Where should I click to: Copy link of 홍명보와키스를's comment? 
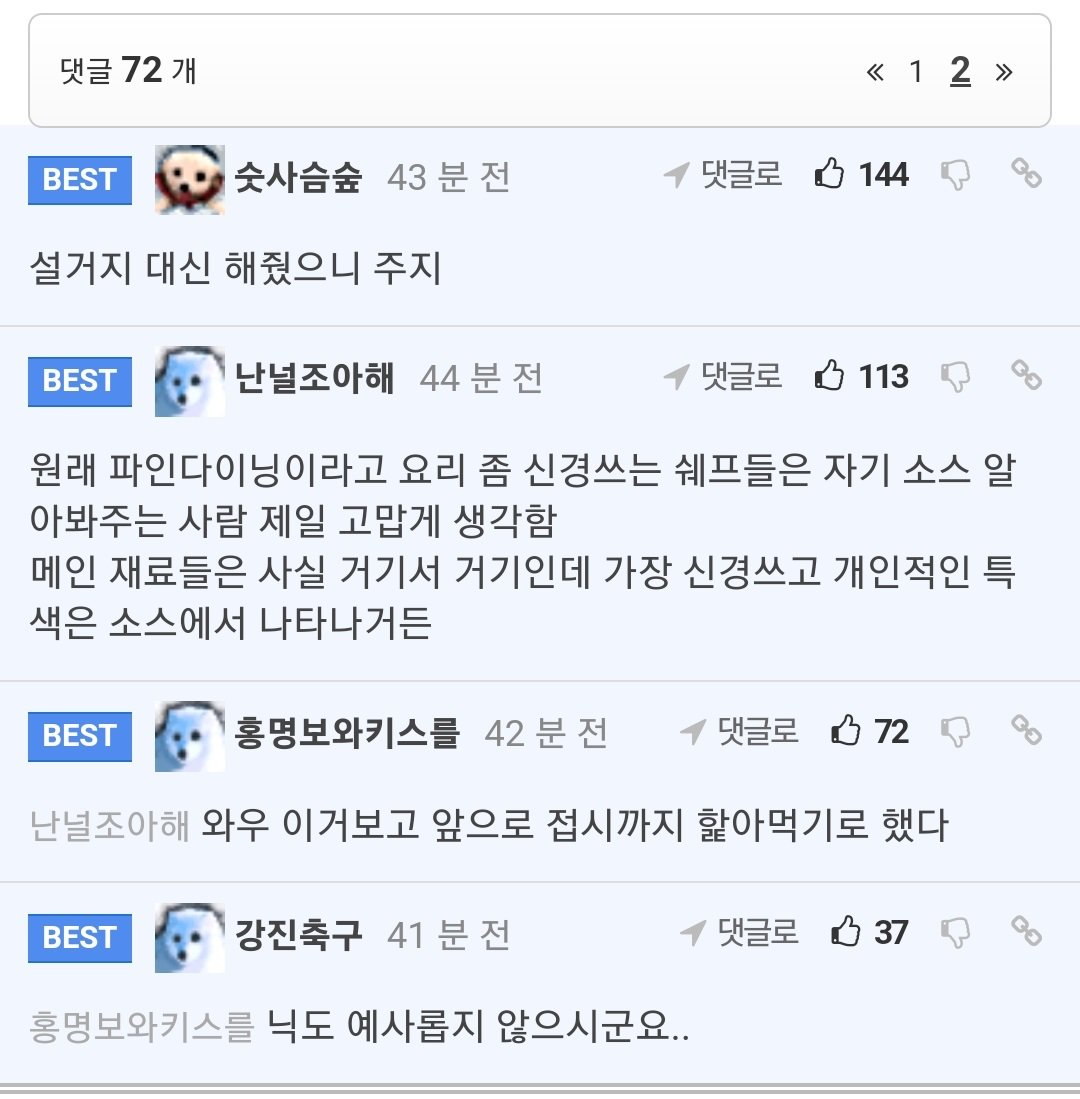pyautogui.click(x=1026, y=730)
